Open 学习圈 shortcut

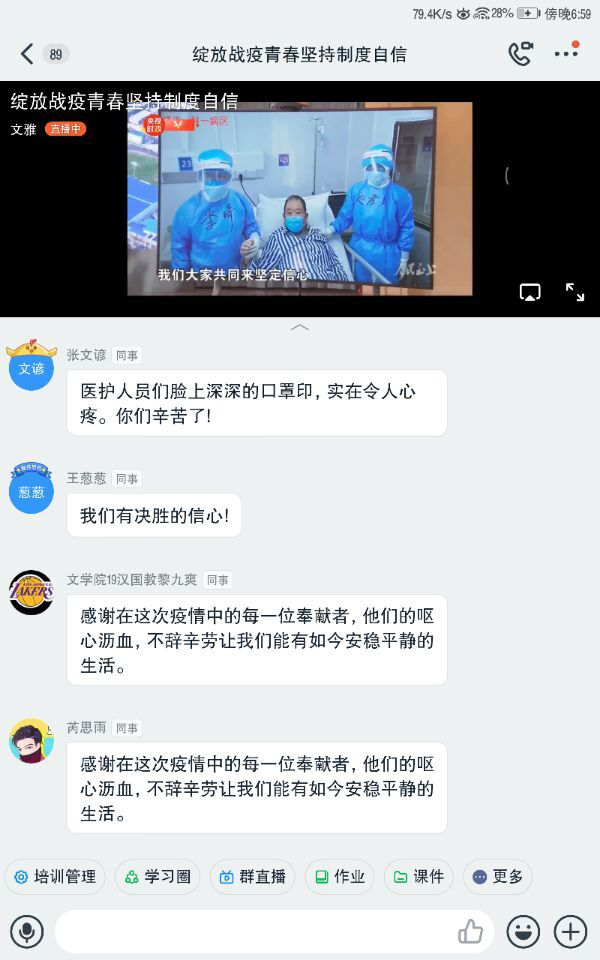click(157, 877)
